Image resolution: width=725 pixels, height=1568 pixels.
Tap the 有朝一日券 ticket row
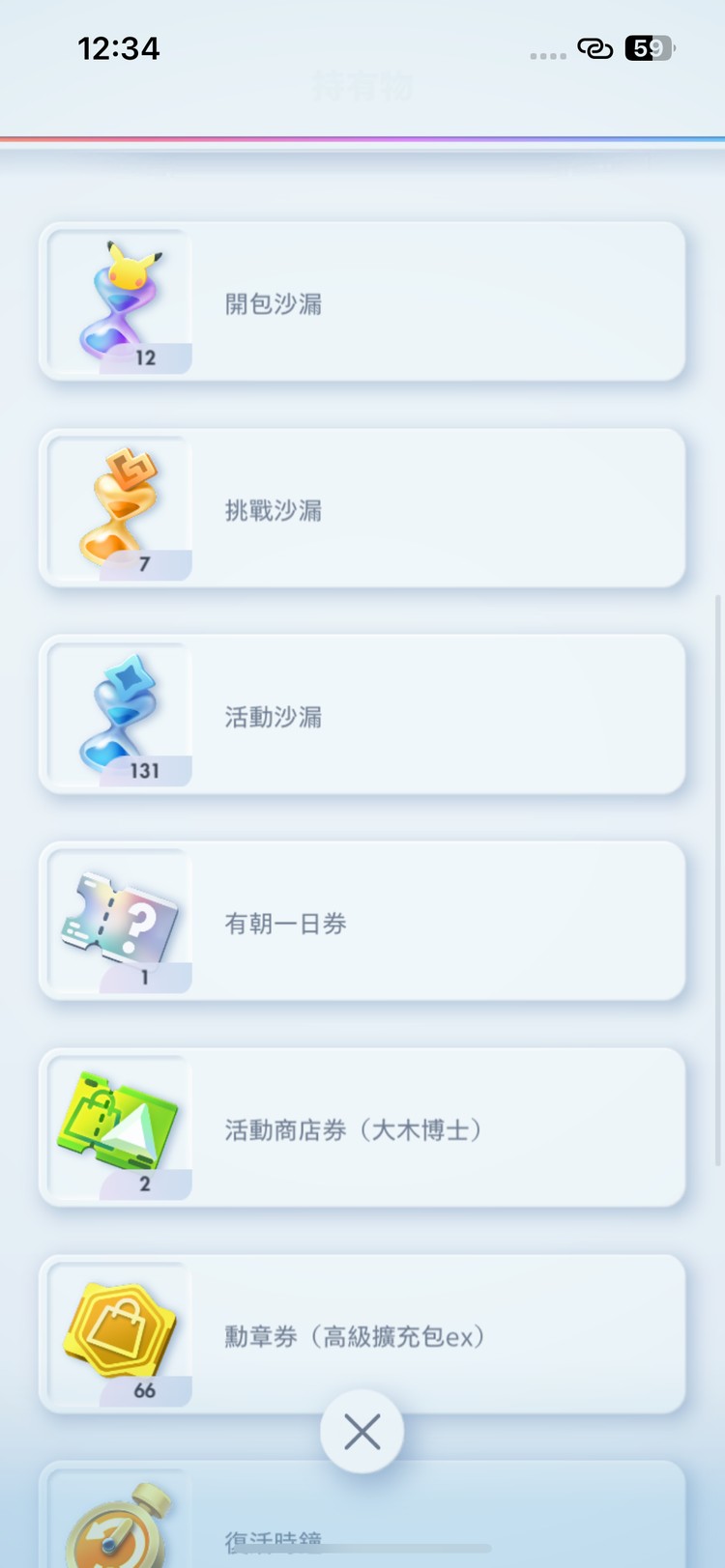coord(362,923)
